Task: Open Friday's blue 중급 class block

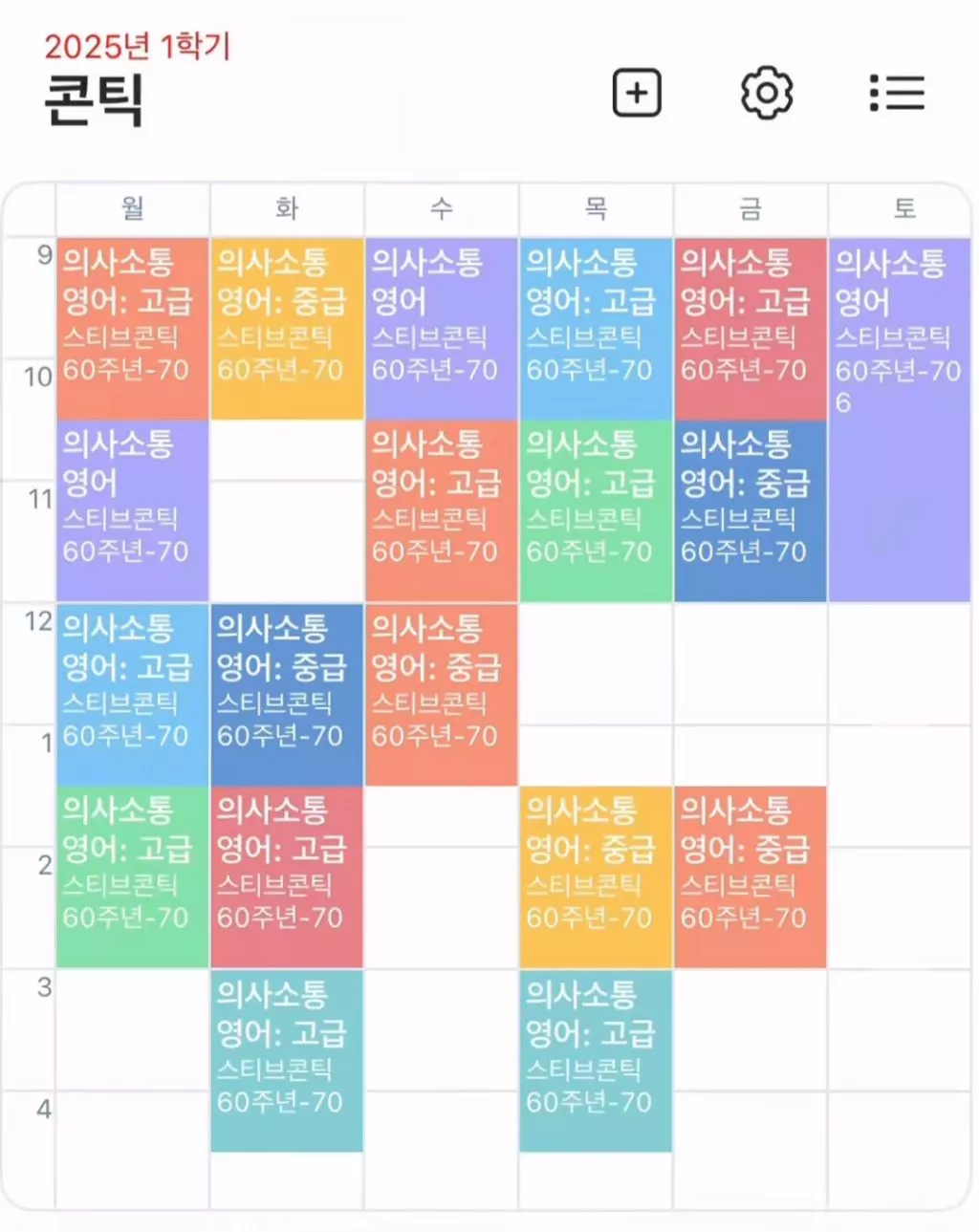Action: pos(751,510)
